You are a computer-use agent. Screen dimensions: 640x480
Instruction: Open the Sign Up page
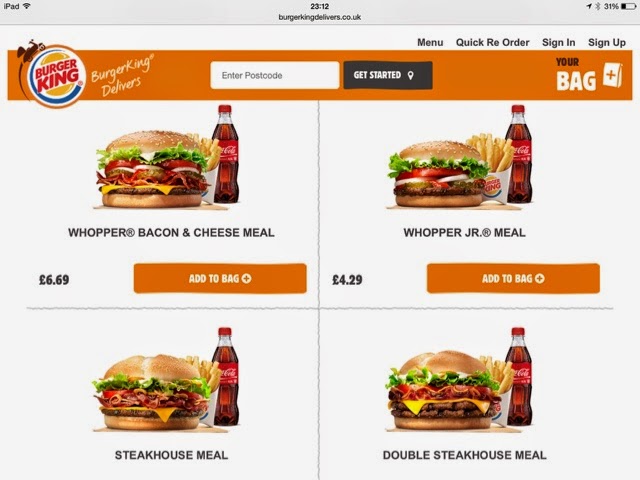(x=607, y=42)
